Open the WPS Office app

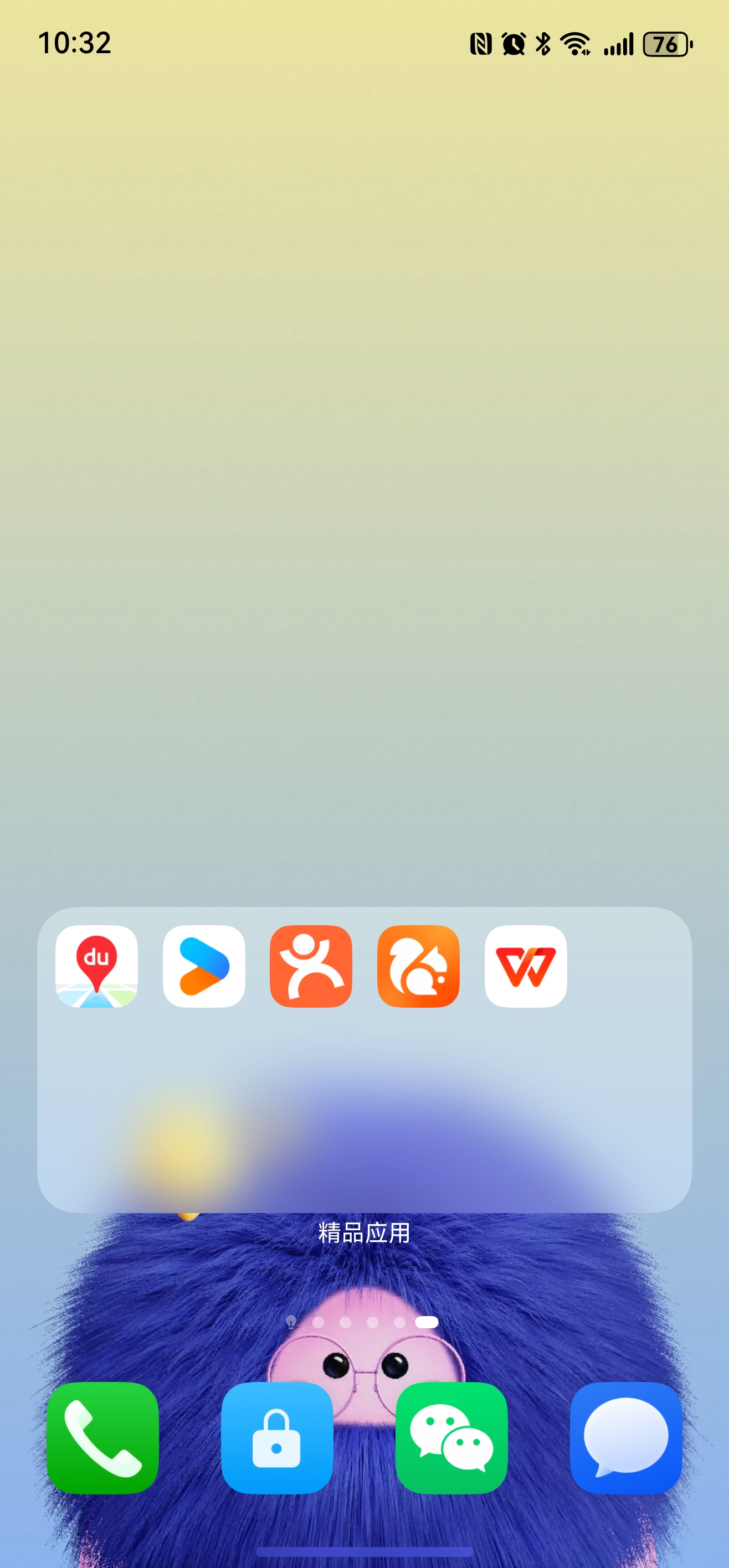coord(526,966)
